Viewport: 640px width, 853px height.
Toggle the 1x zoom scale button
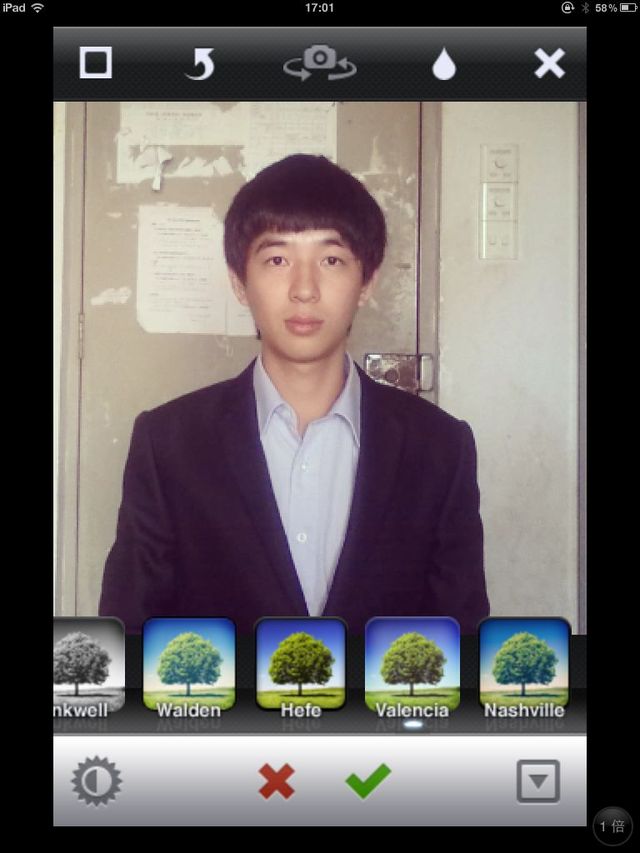612,826
